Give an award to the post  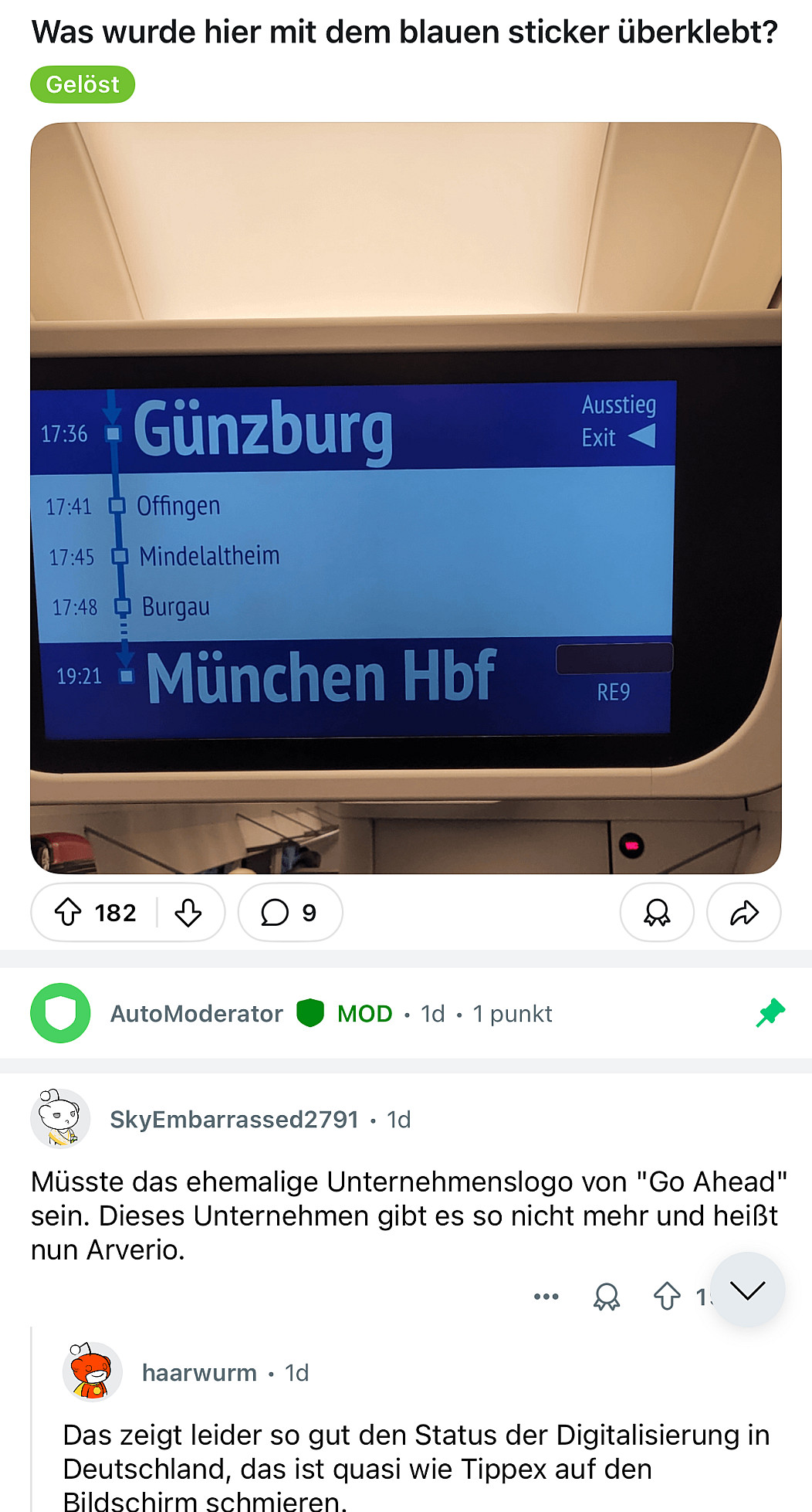pos(657,912)
